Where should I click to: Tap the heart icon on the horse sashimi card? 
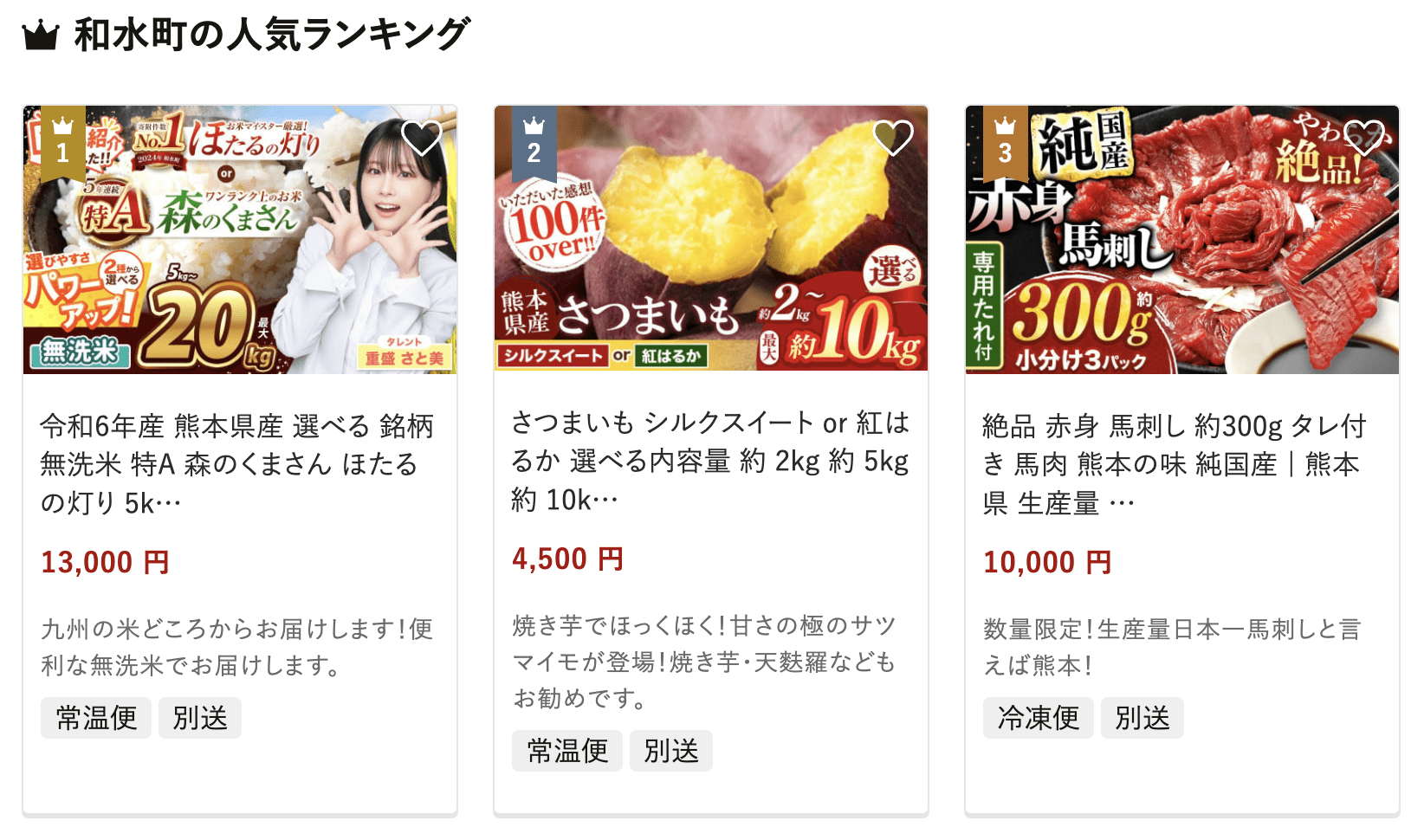1363,138
